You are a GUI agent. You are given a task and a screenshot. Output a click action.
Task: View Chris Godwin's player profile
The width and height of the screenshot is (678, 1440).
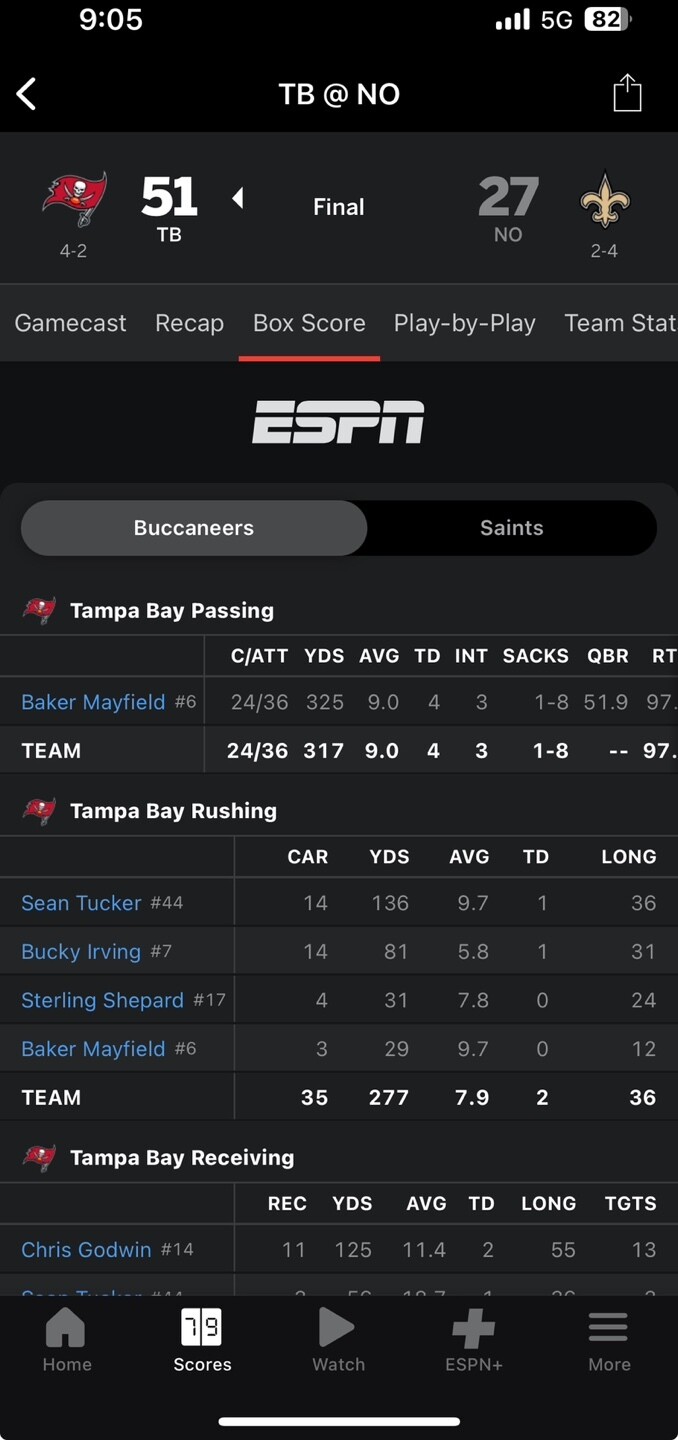pyautogui.click(x=86, y=1249)
